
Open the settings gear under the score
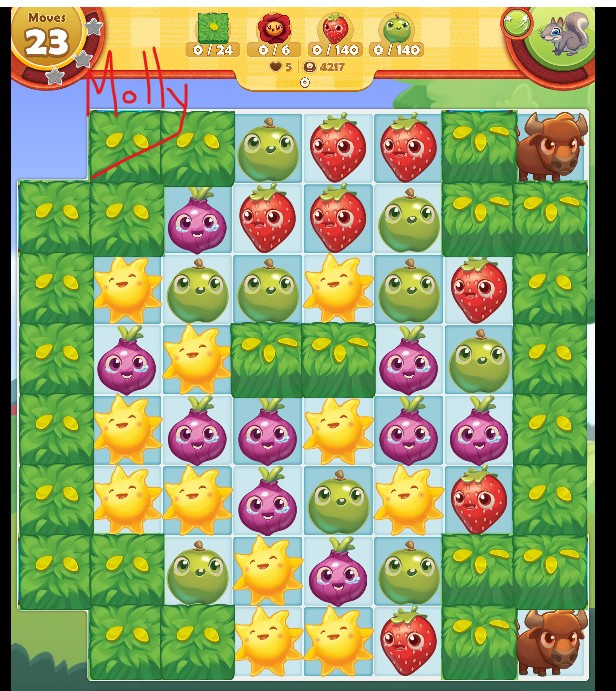click(305, 82)
